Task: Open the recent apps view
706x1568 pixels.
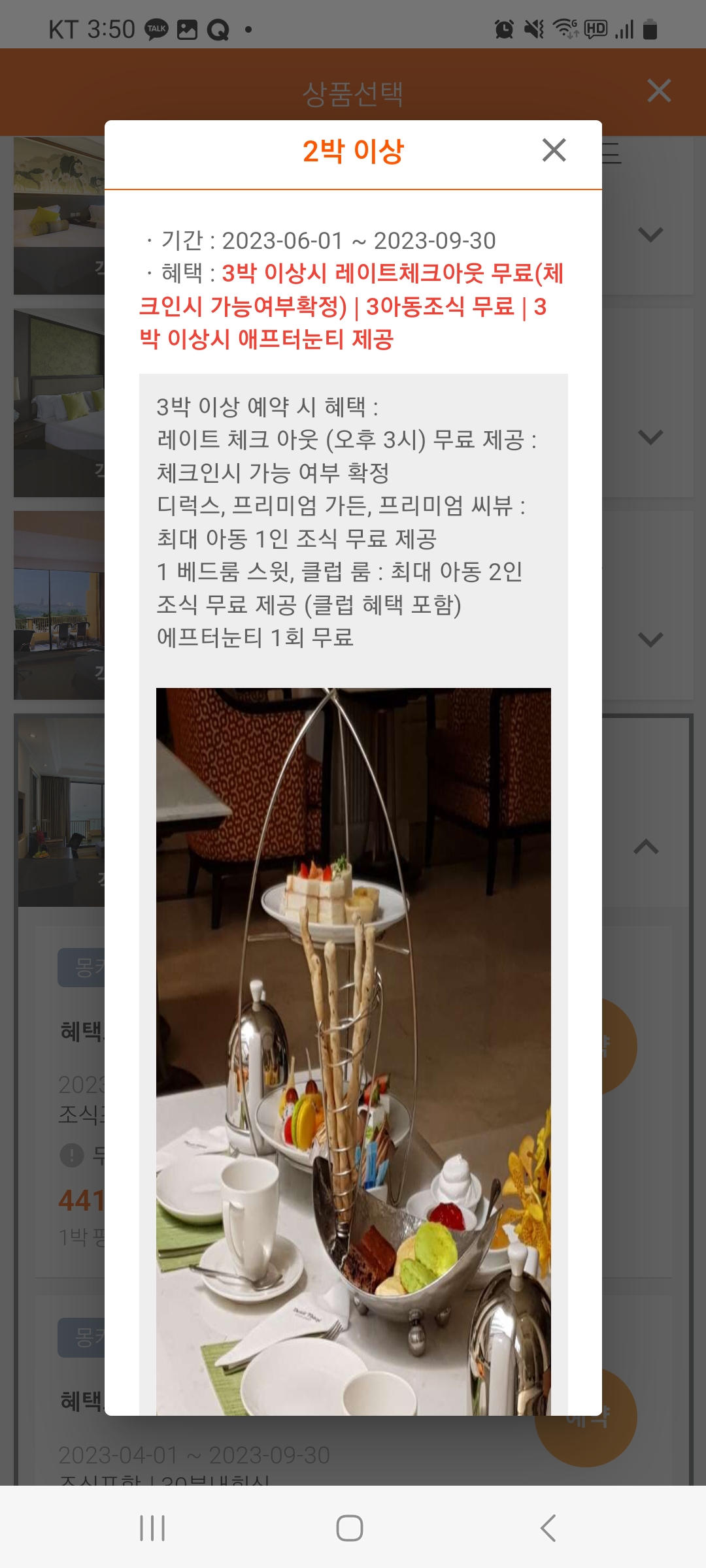Action: [x=152, y=1528]
